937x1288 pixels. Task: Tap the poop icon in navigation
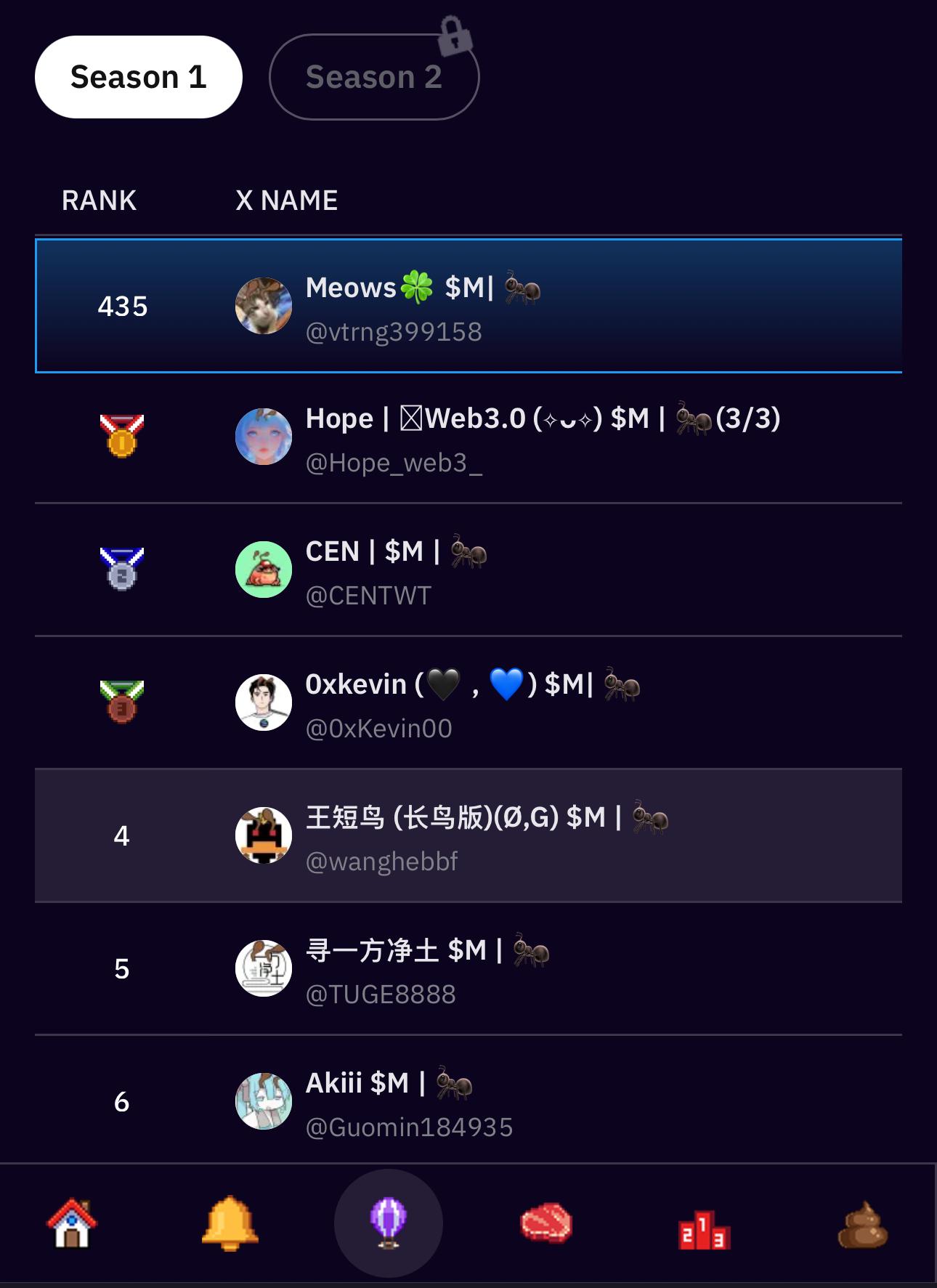pyautogui.click(x=862, y=1226)
